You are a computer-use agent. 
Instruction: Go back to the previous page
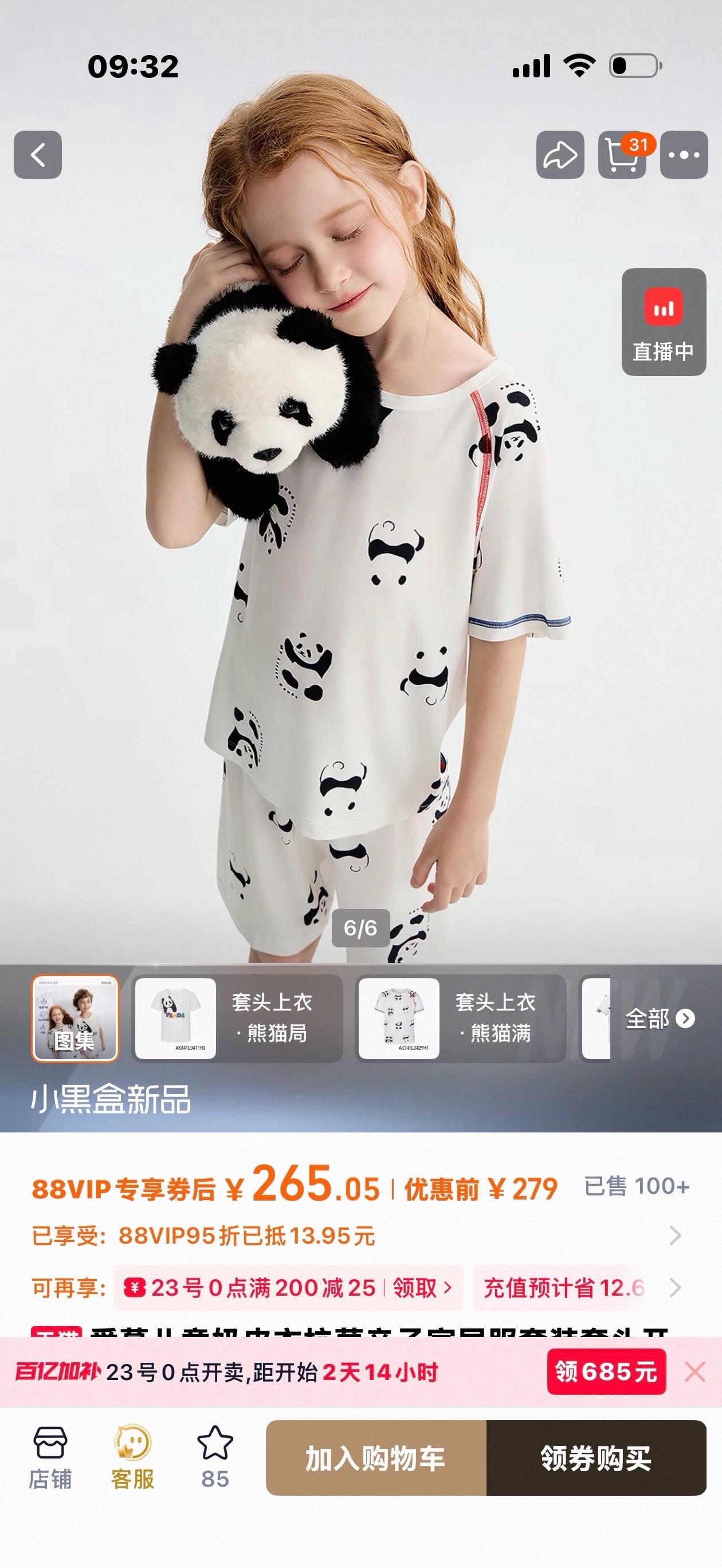tap(38, 155)
